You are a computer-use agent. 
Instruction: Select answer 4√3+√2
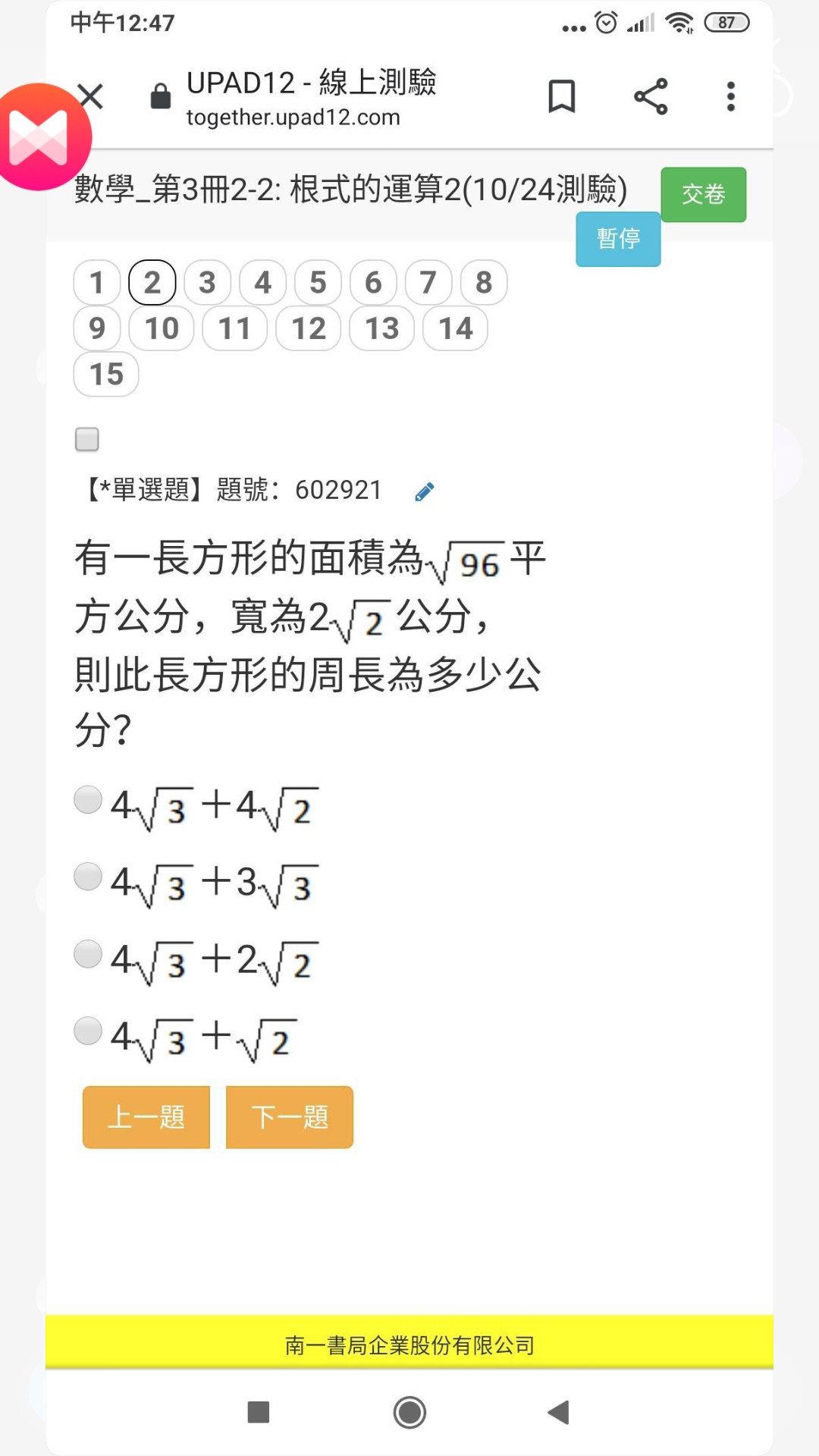click(88, 1031)
